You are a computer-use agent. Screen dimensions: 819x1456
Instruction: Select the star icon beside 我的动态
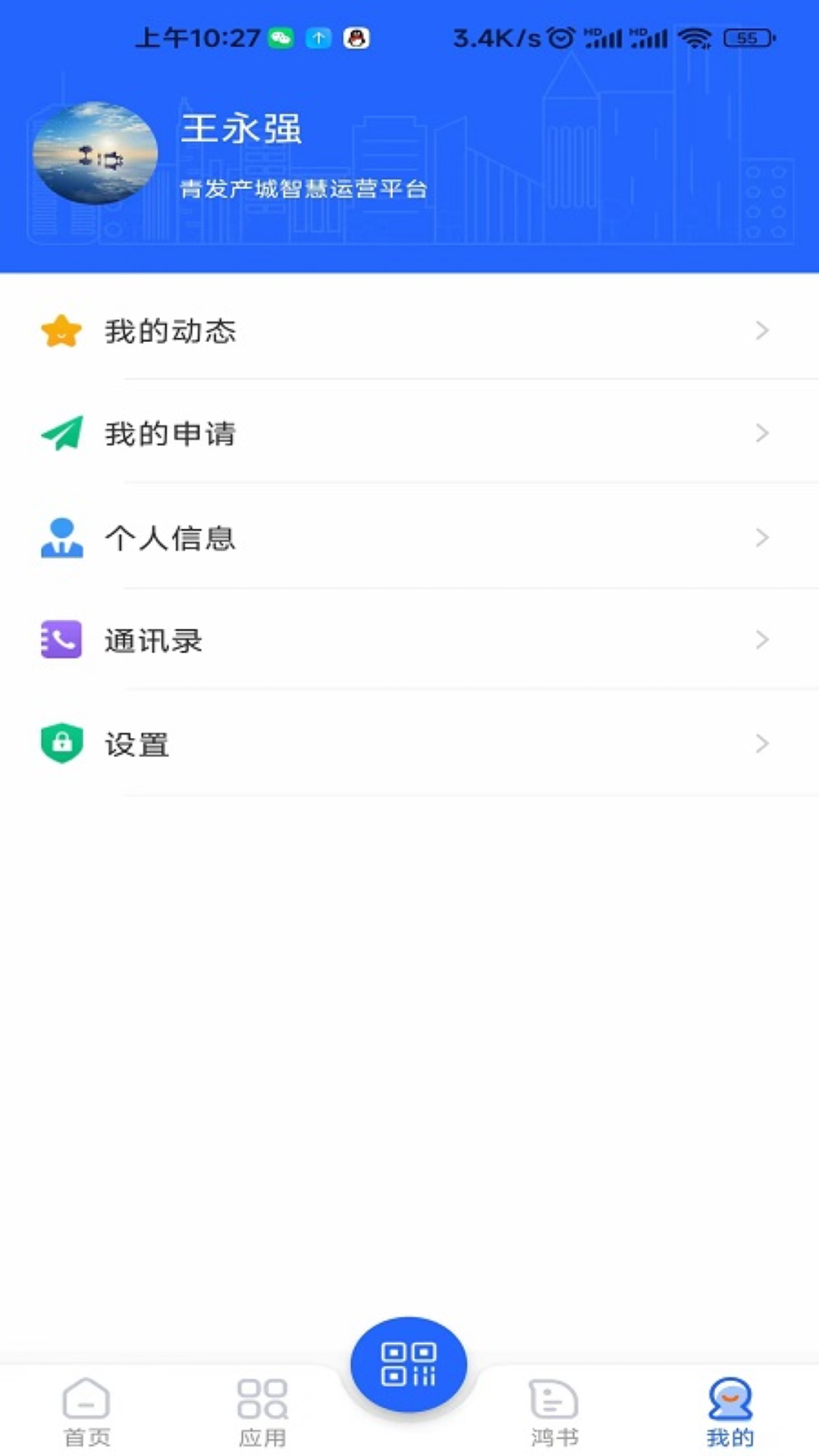(x=61, y=331)
